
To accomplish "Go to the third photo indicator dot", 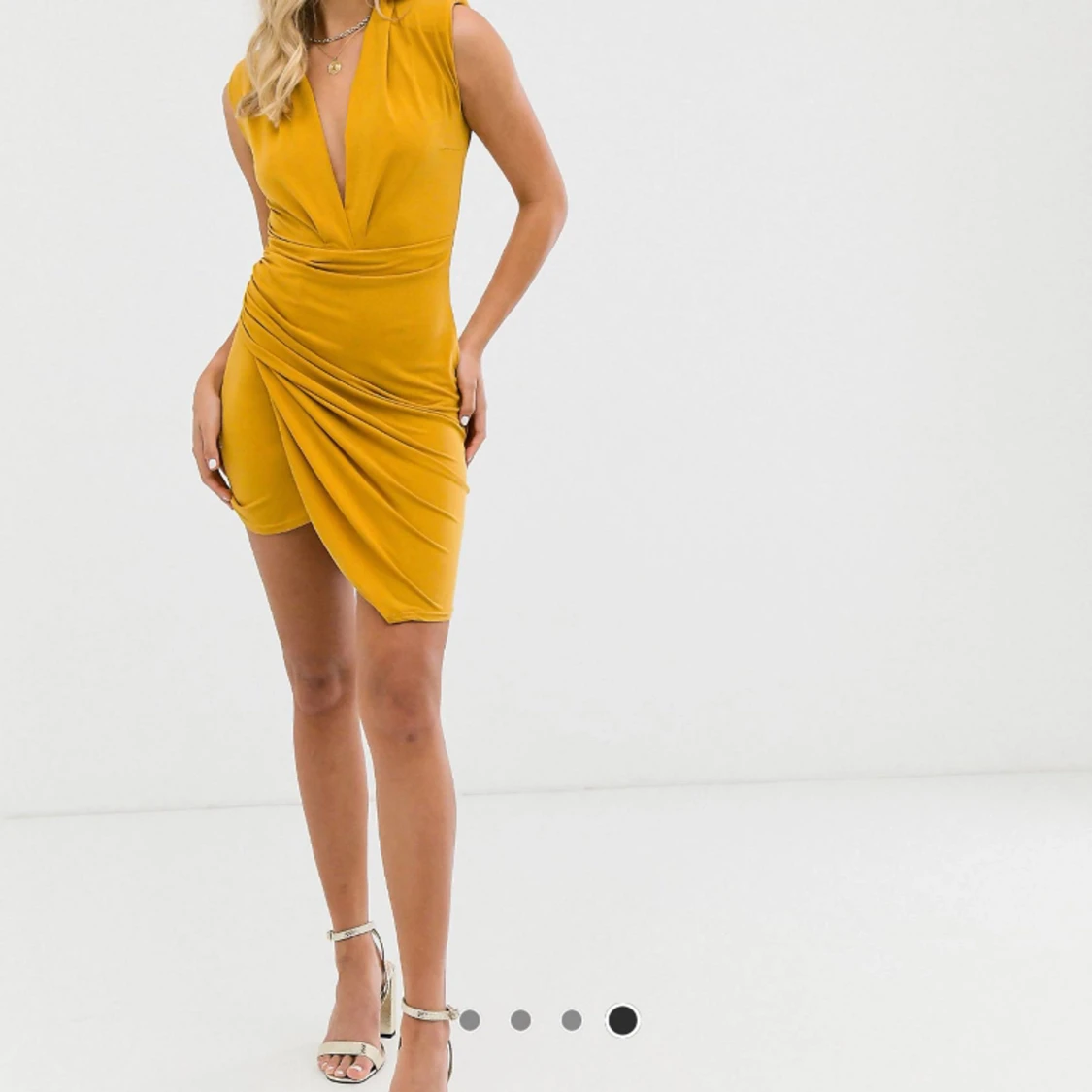I will tap(572, 1020).
